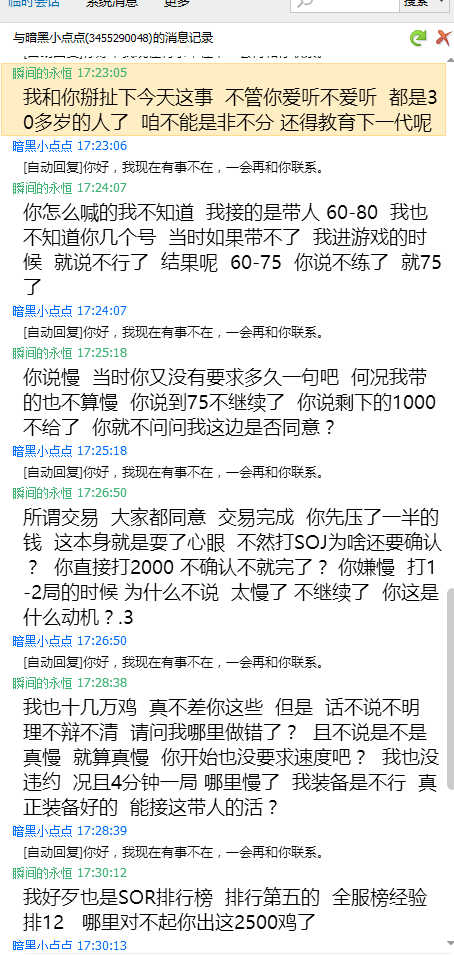Switch to the 系统消息 tab
This screenshot has height=955, width=454.
click(x=112, y=3)
